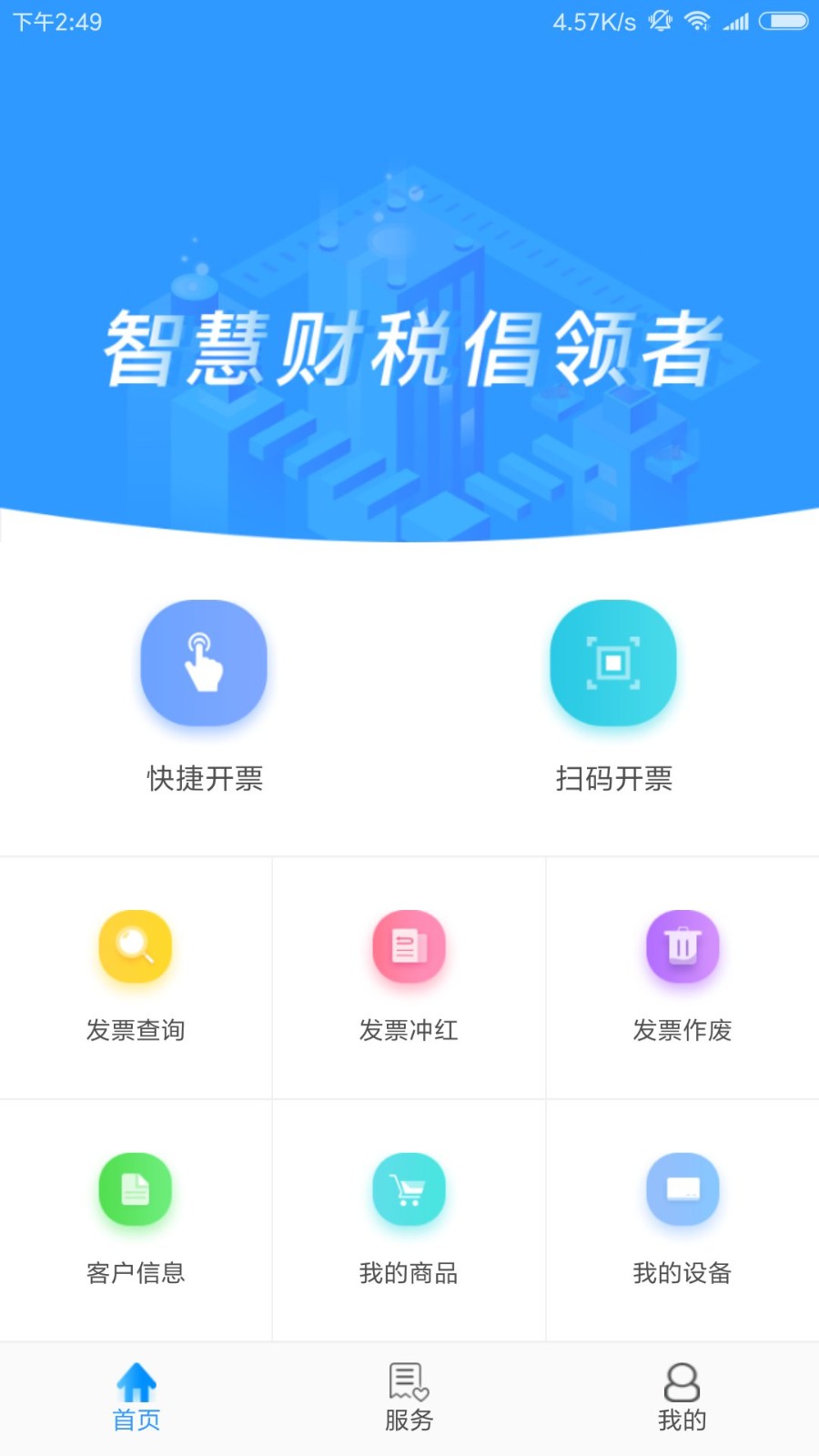819x1456 pixels.
Task: Open scan-to-invoice via the 扫码开票 icon
Action: tap(613, 663)
